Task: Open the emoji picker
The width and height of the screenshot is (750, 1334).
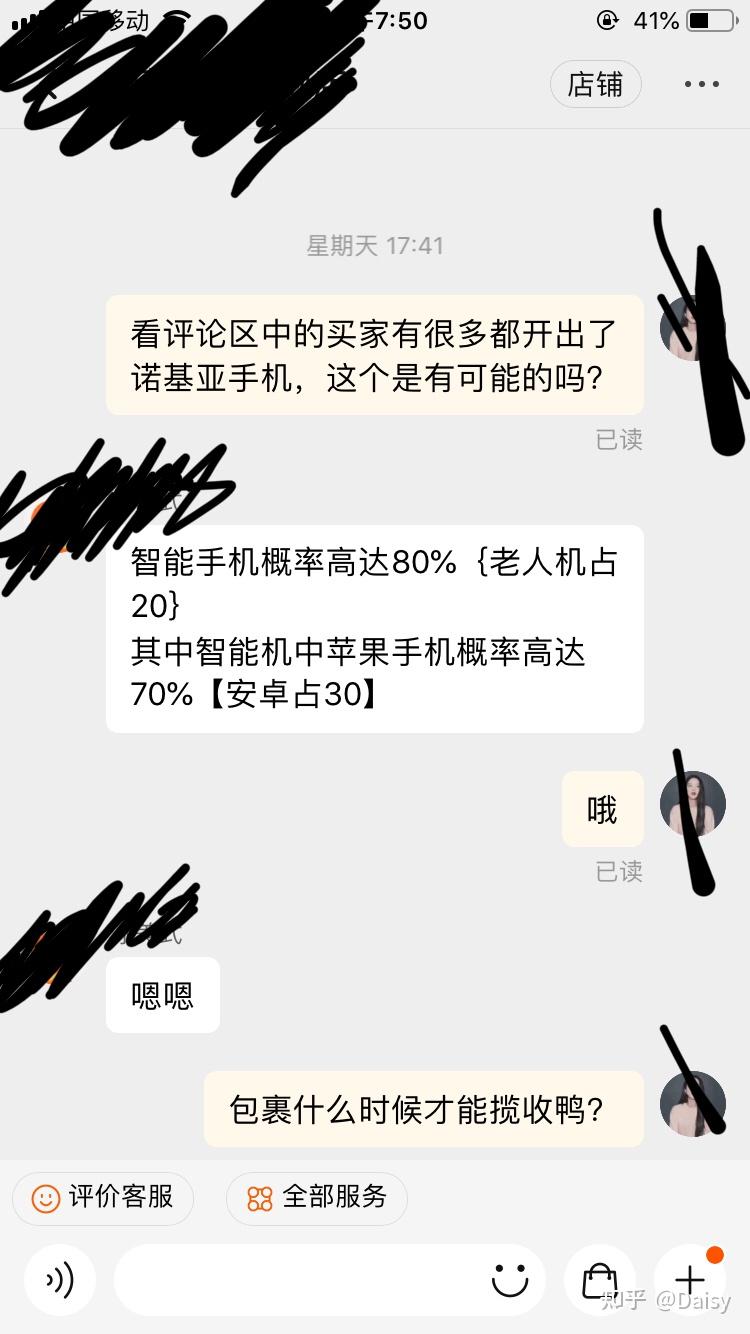Action: 510,1279
